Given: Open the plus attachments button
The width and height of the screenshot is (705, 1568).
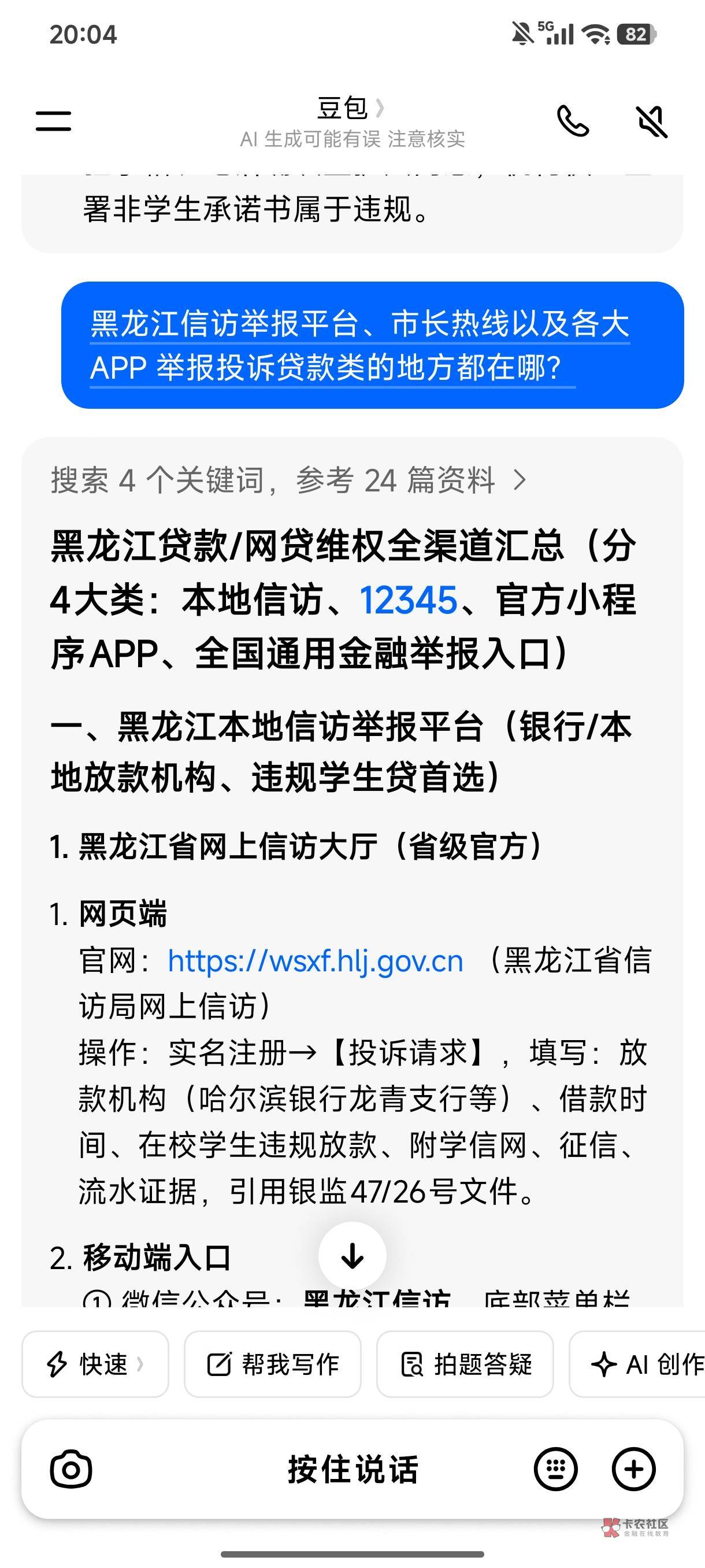Looking at the screenshot, I should pos(633,1469).
